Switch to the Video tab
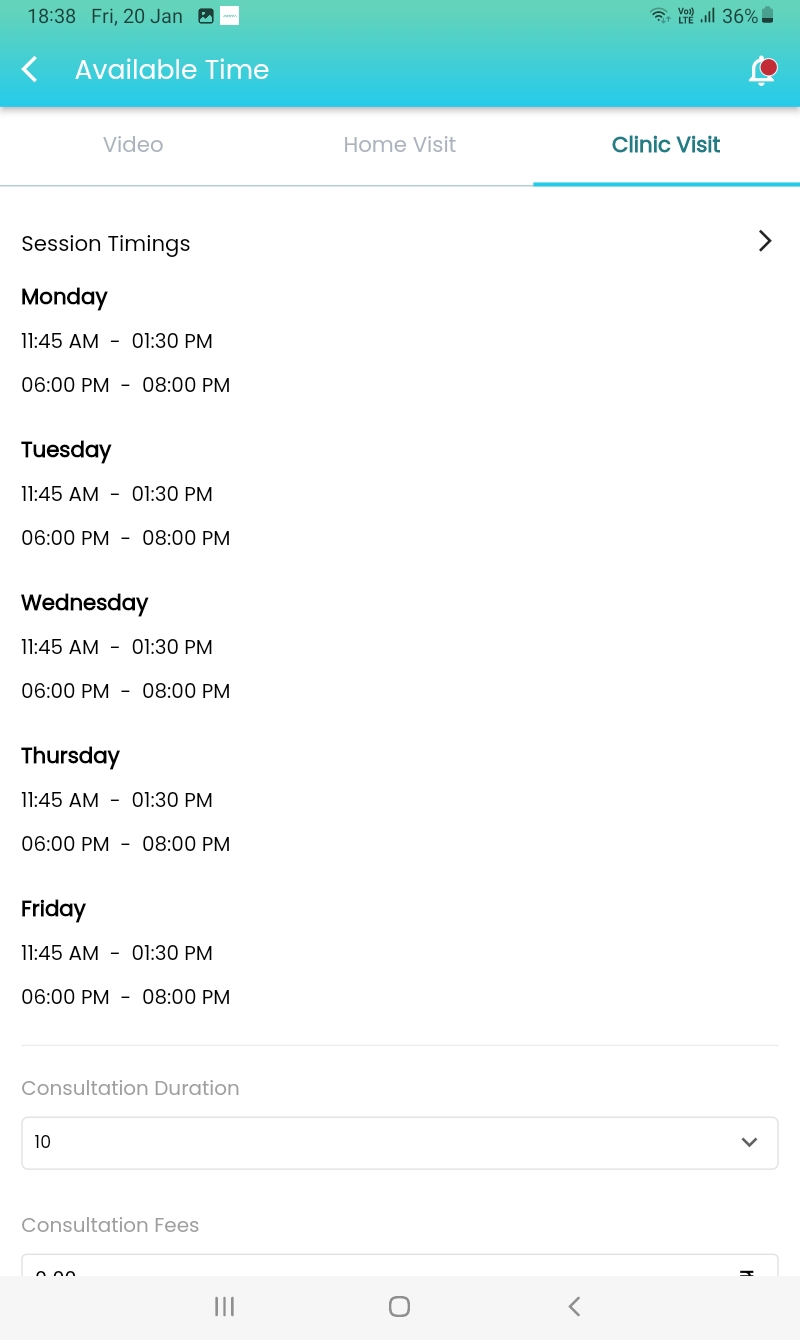 pos(133,145)
